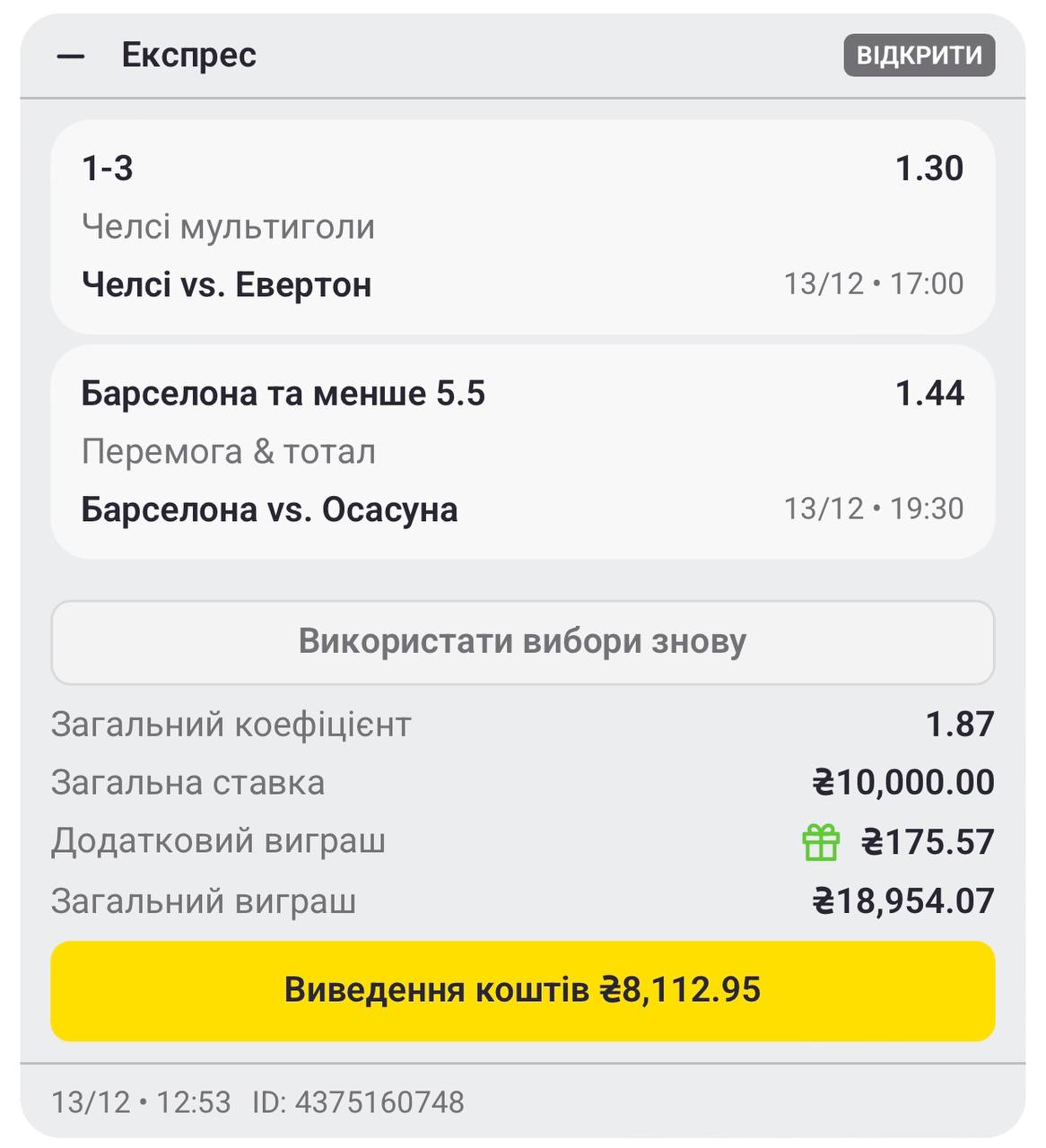Collapse the Експрес bet slip

click(x=71, y=56)
